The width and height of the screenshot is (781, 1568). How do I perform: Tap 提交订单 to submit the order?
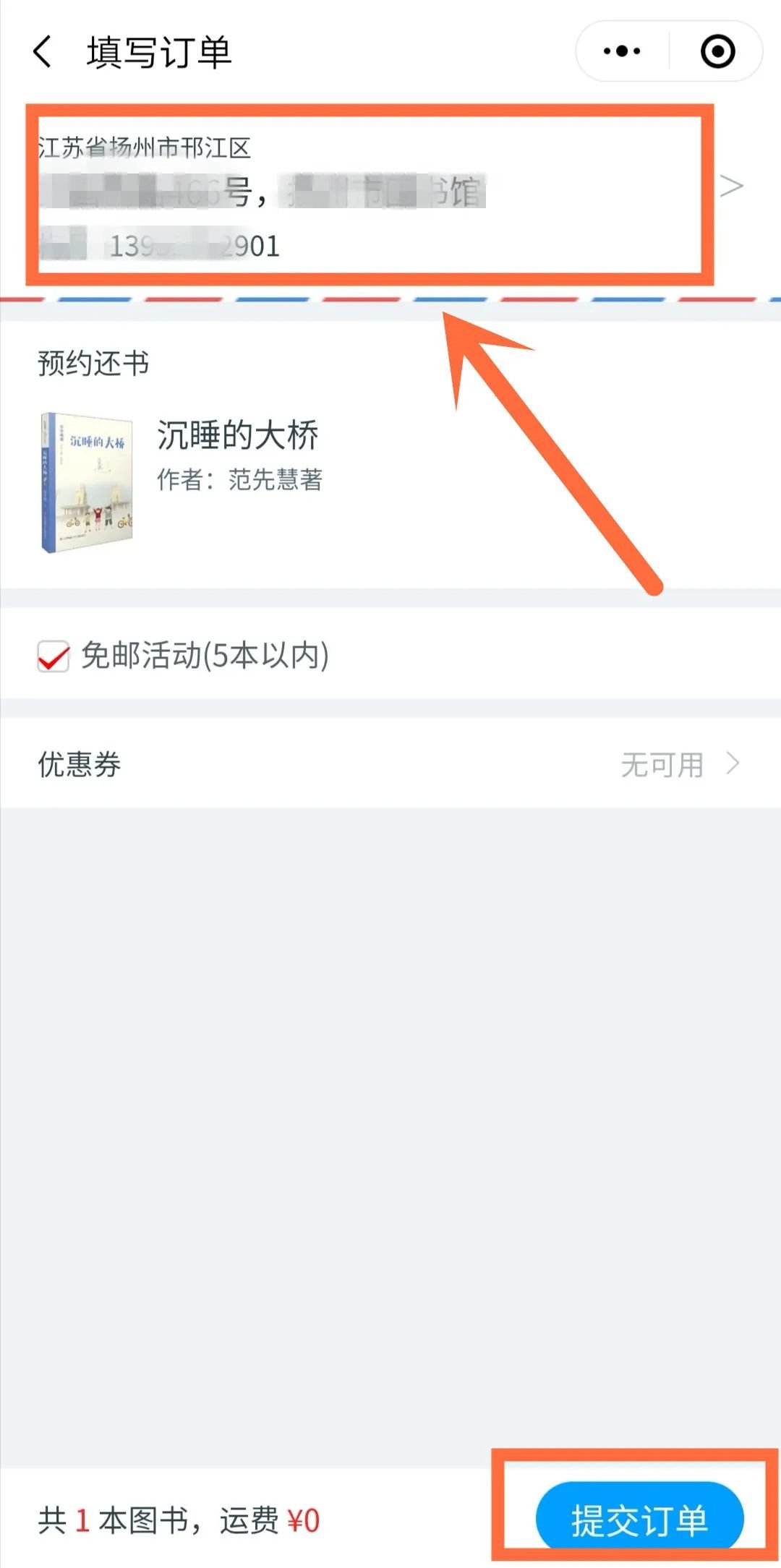click(x=639, y=1520)
